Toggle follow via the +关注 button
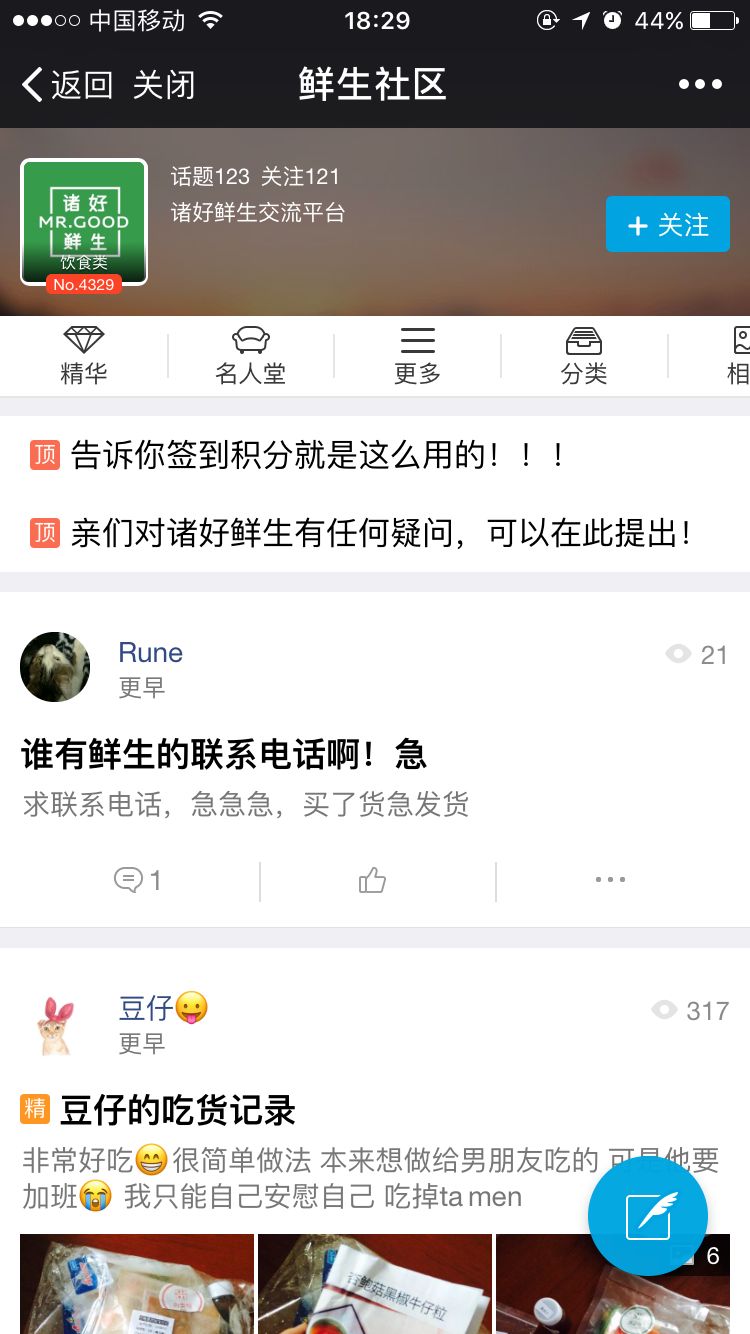The height and width of the screenshot is (1334, 750). pyautogui.click(x=667, y=224)
